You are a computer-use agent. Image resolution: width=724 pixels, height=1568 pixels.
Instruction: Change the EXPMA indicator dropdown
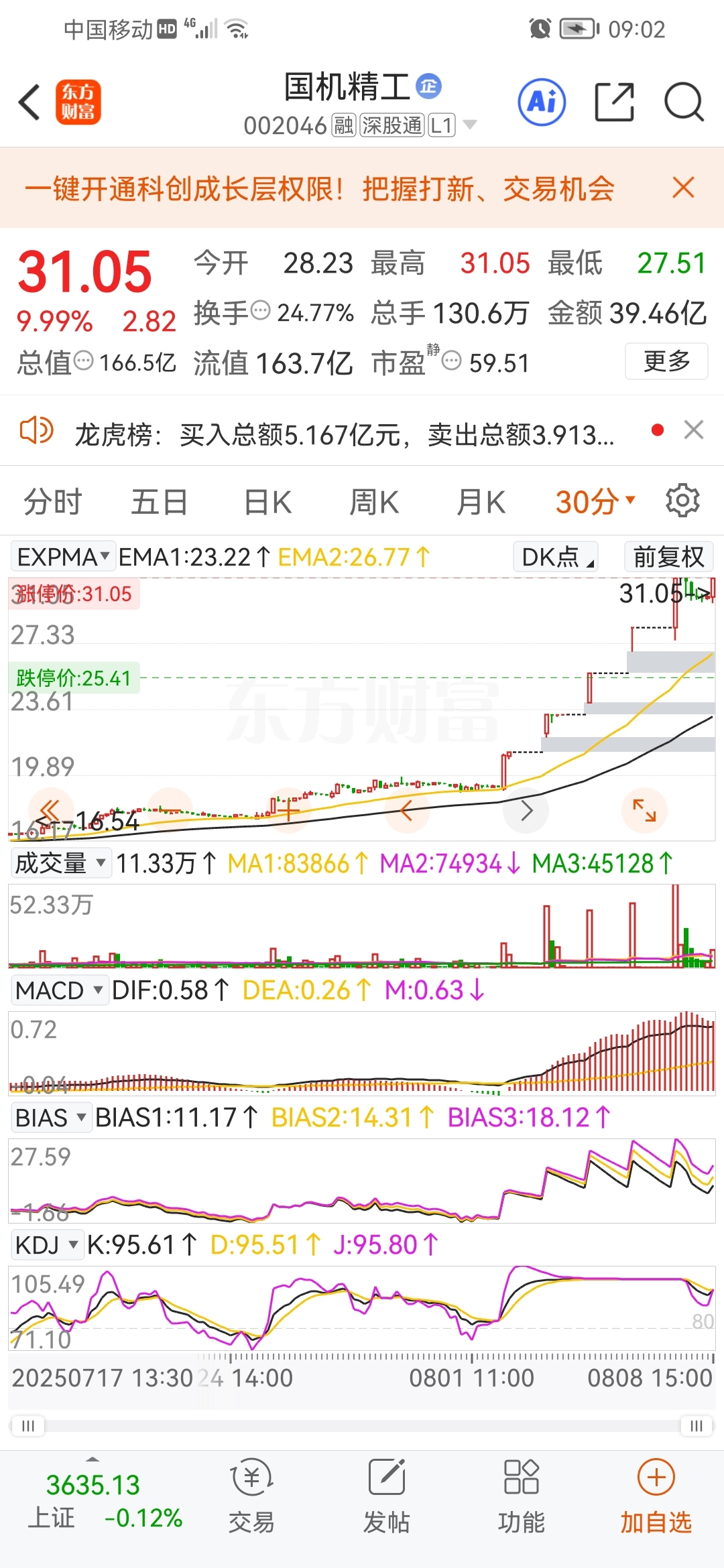(x=63, y=557)
